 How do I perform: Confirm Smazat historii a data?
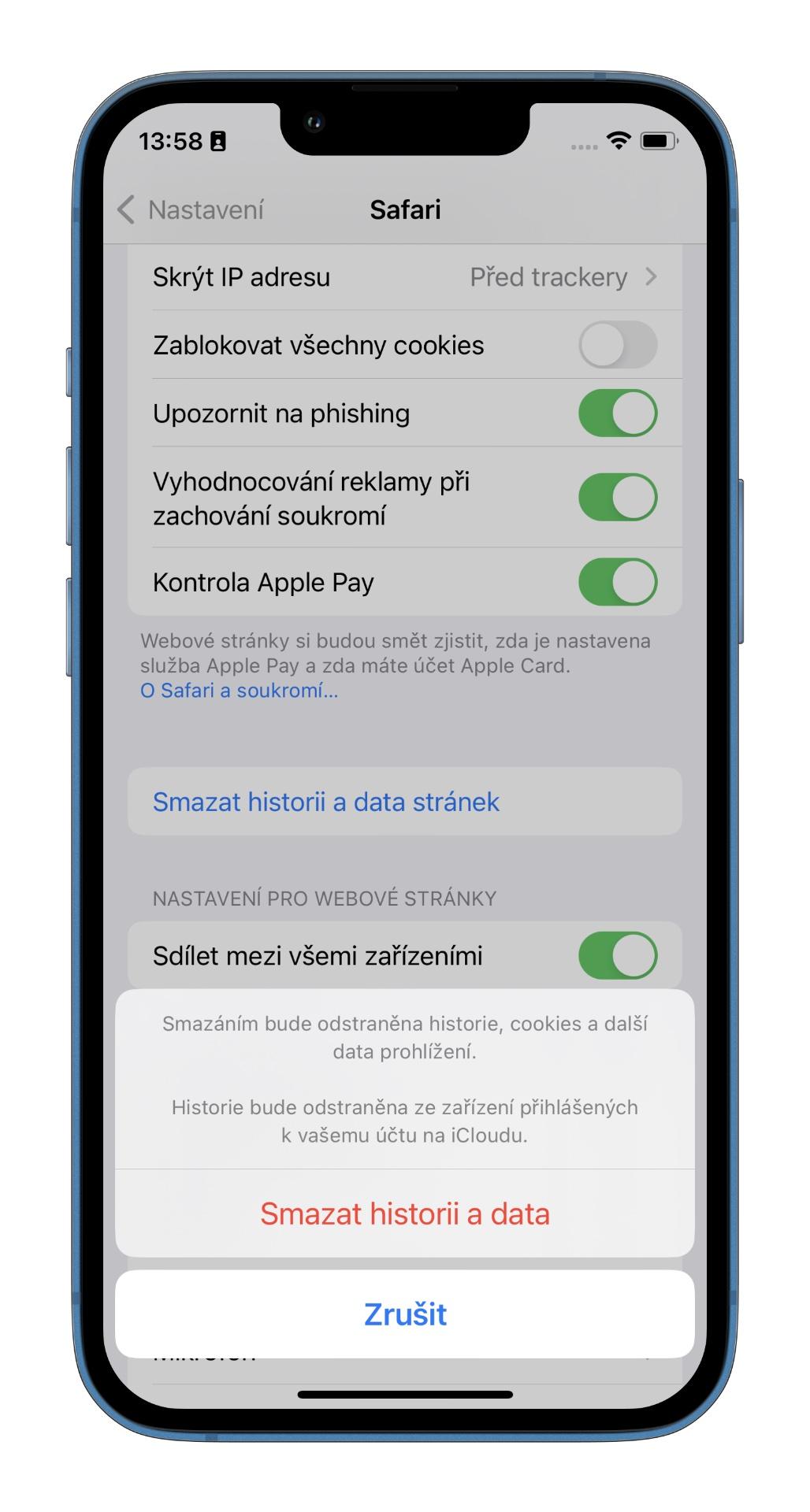tap(405, 1213)
